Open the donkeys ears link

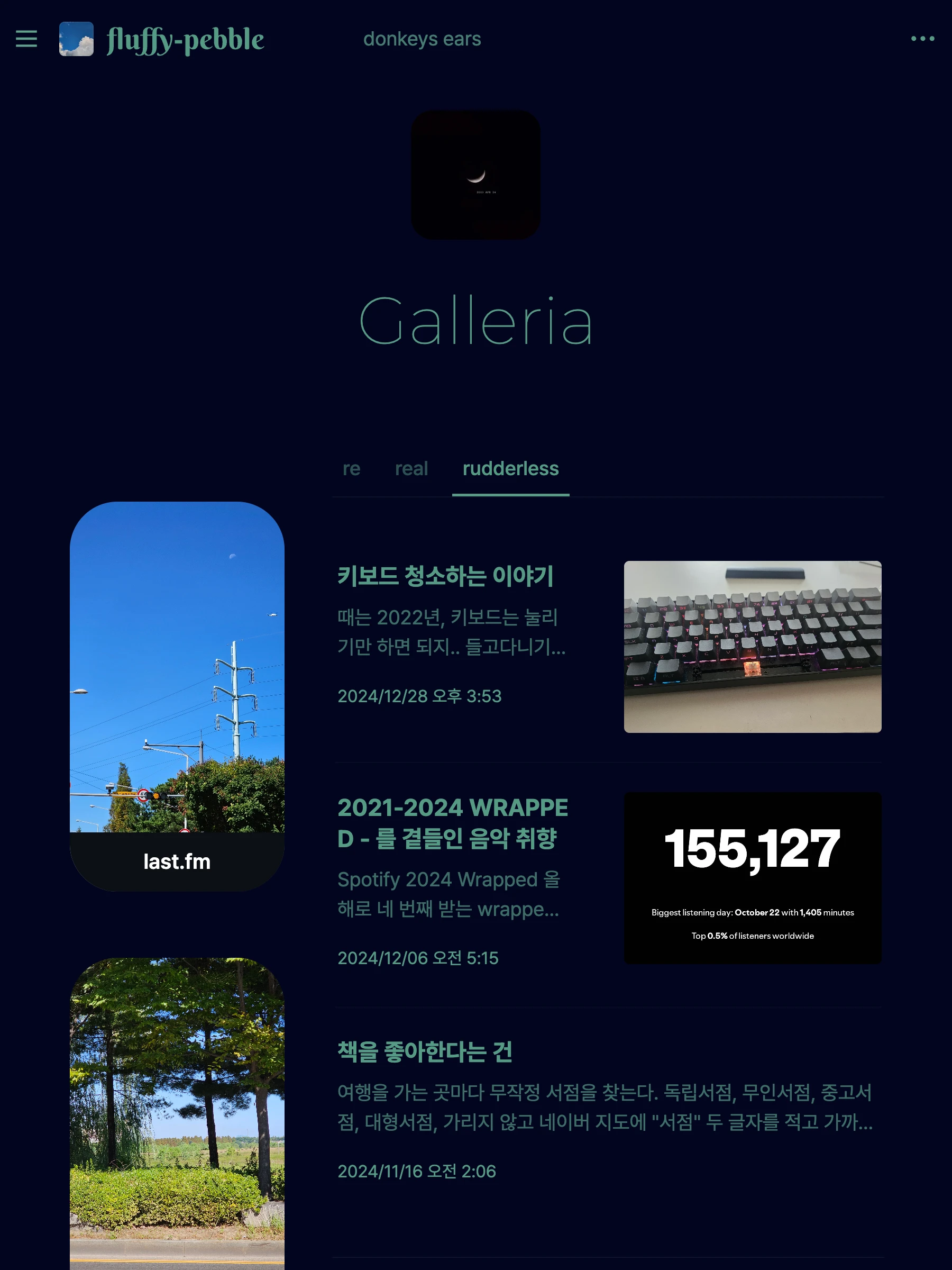coord(422,39)
